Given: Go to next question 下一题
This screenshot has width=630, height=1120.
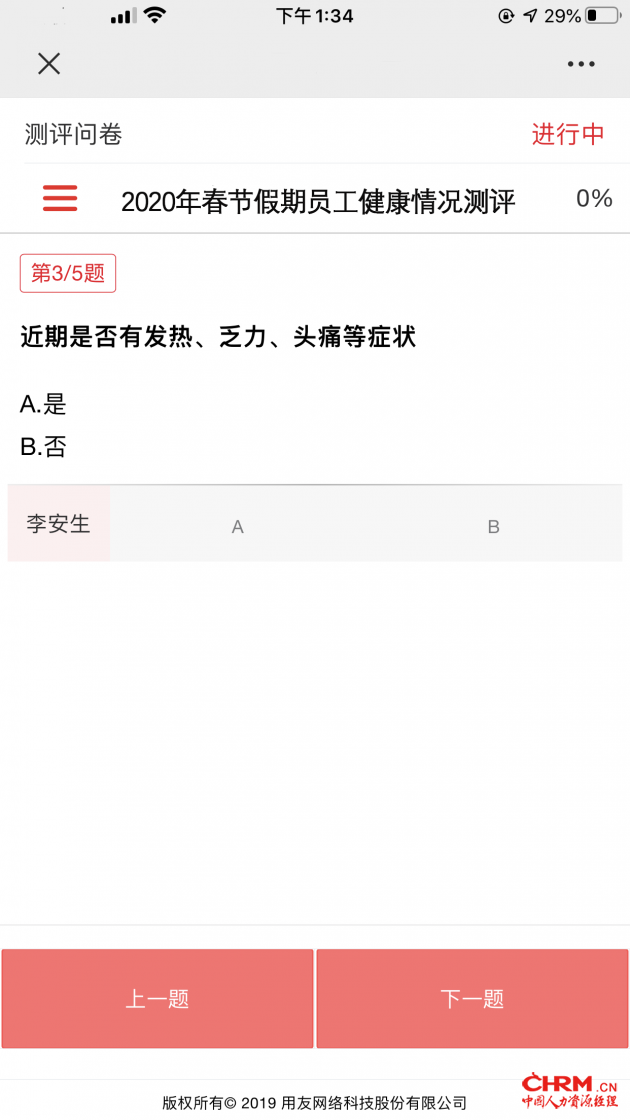Looking at the screenshot, I should 472,998.
